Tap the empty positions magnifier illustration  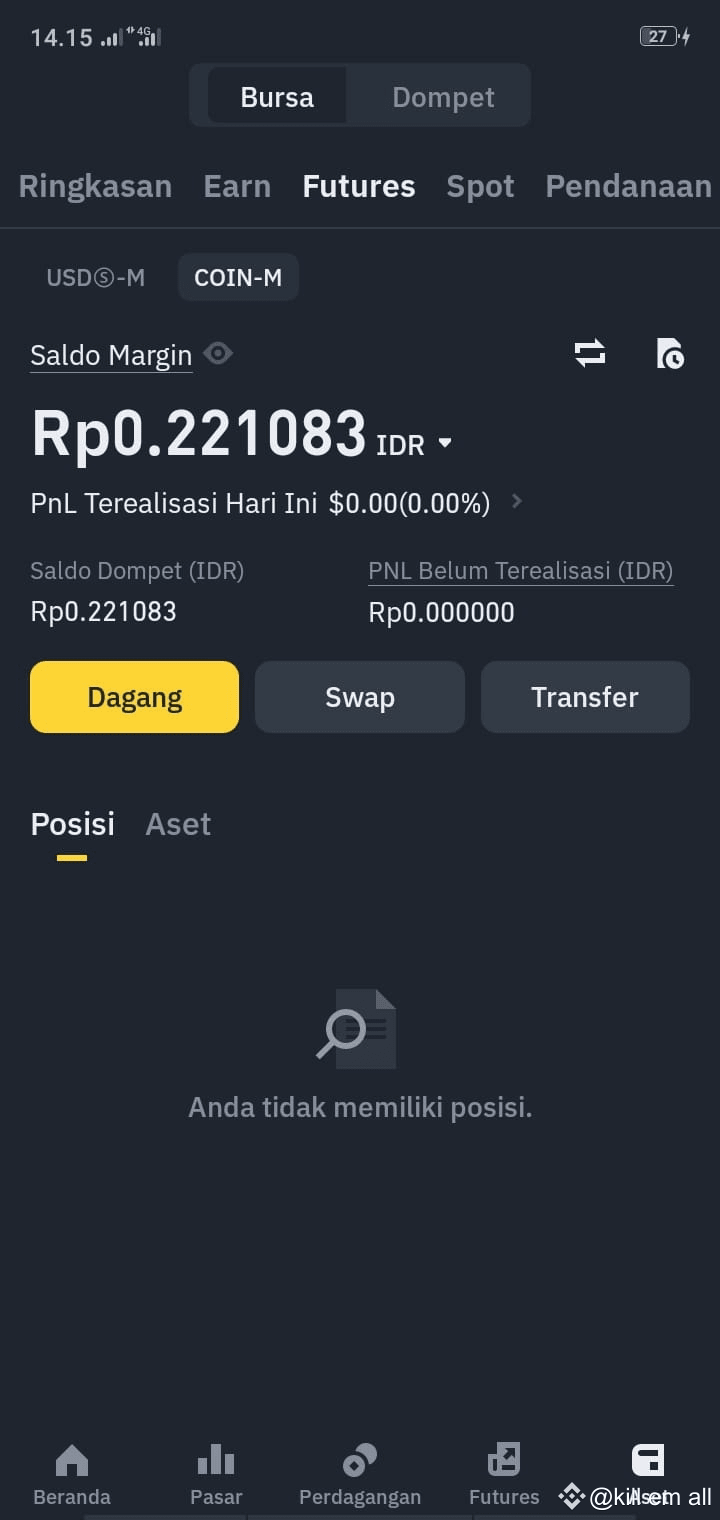pyautogui.click(x=360, y=1028)
